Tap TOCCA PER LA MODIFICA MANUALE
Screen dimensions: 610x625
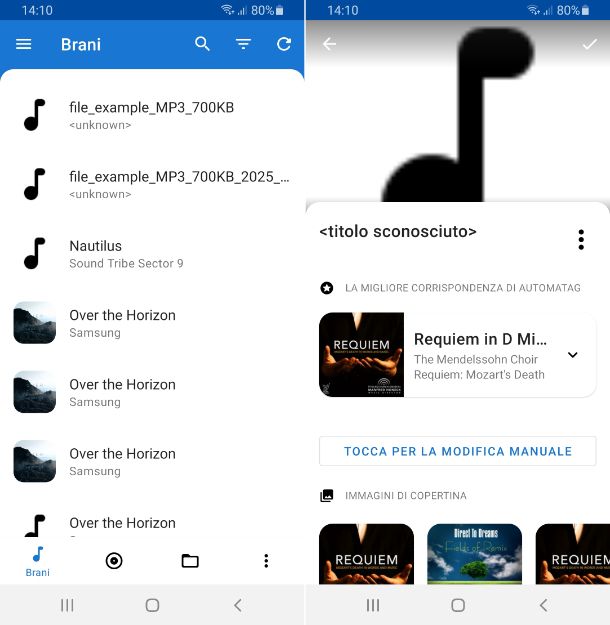click(x=457, y=451)
